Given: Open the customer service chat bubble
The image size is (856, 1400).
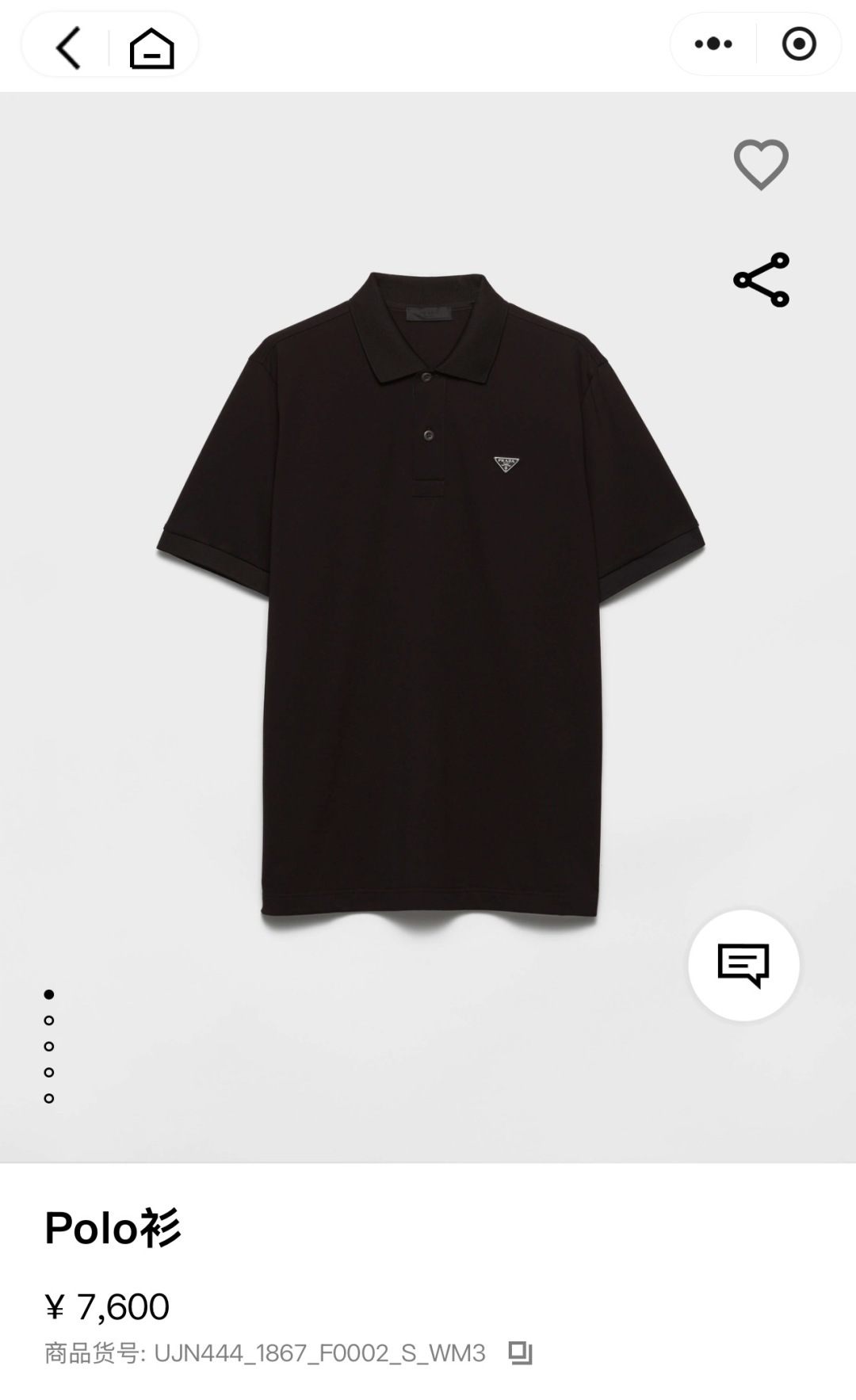Looking at the screenshot, I should tap(743, 965).
